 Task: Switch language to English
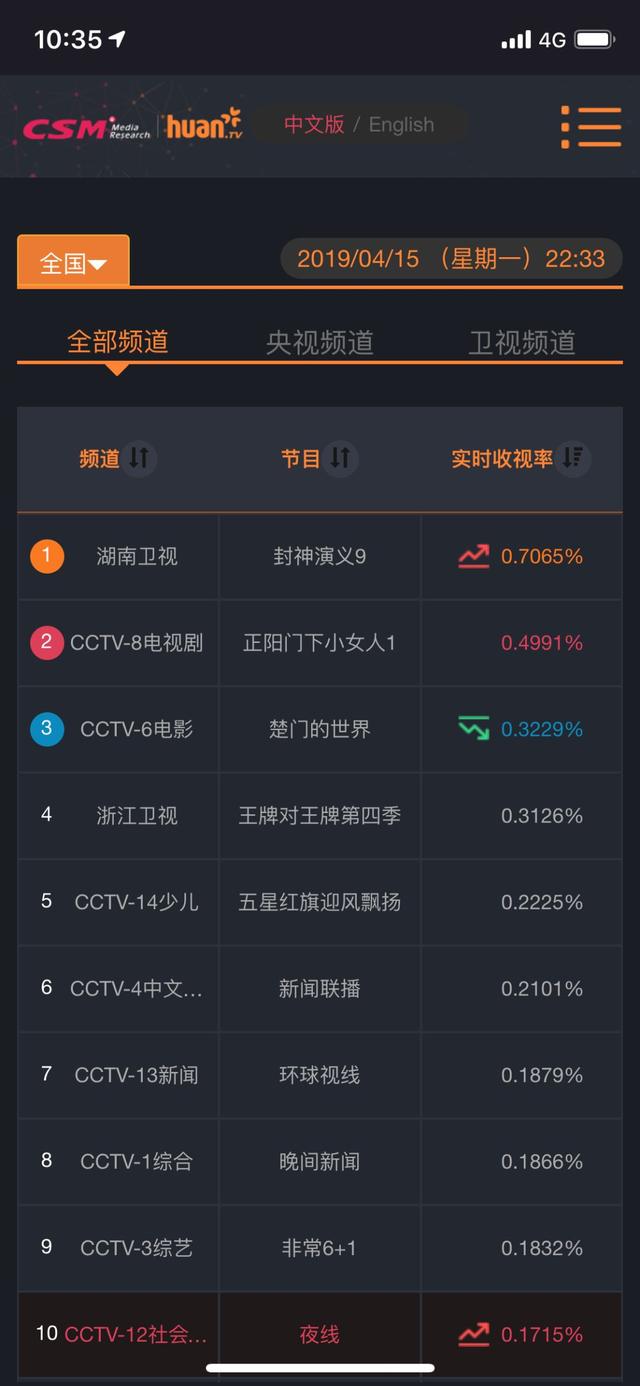[x=401, y=125]
